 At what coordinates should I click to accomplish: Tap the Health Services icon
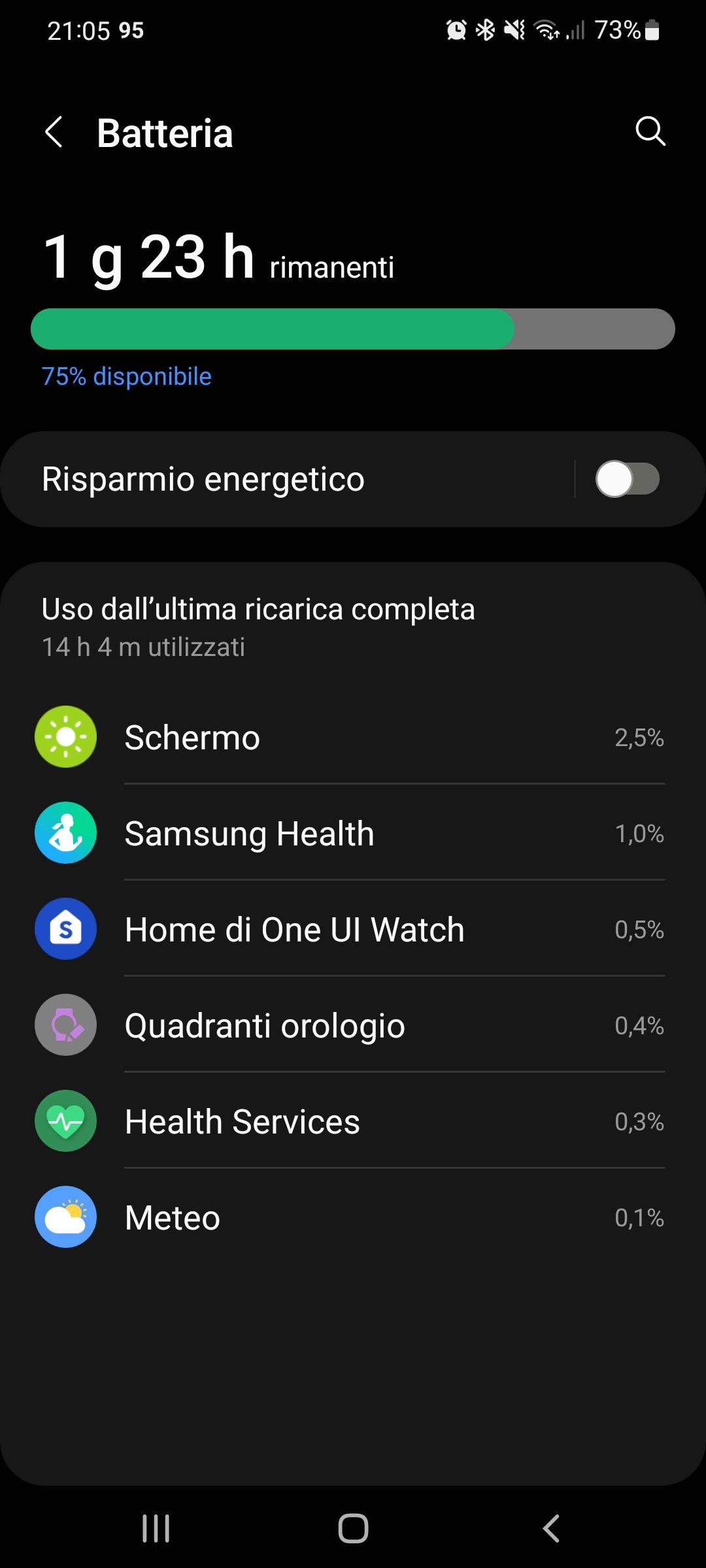65,1121
